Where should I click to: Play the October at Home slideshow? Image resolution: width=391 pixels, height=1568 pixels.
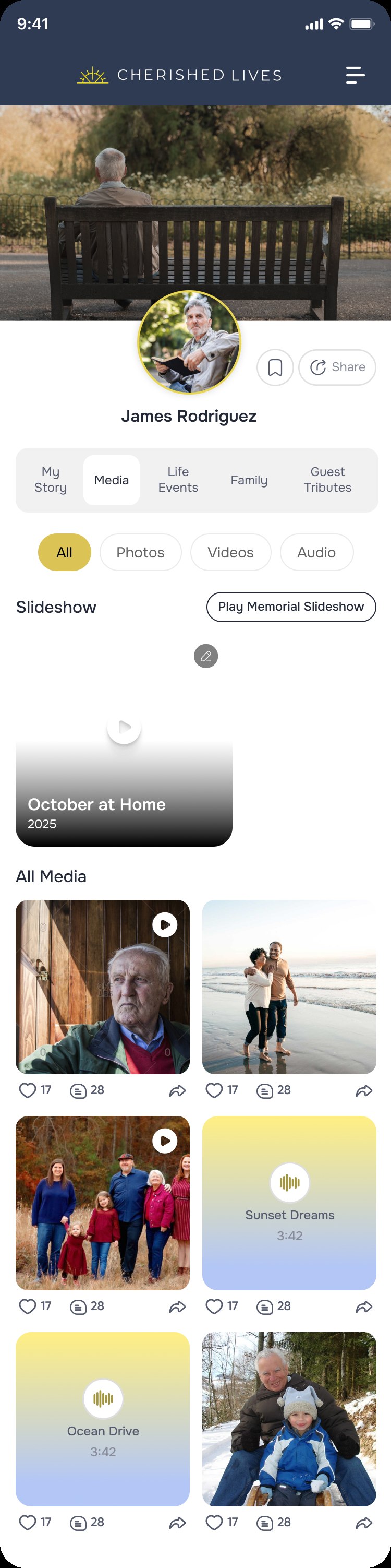click(x=124, y=727)
